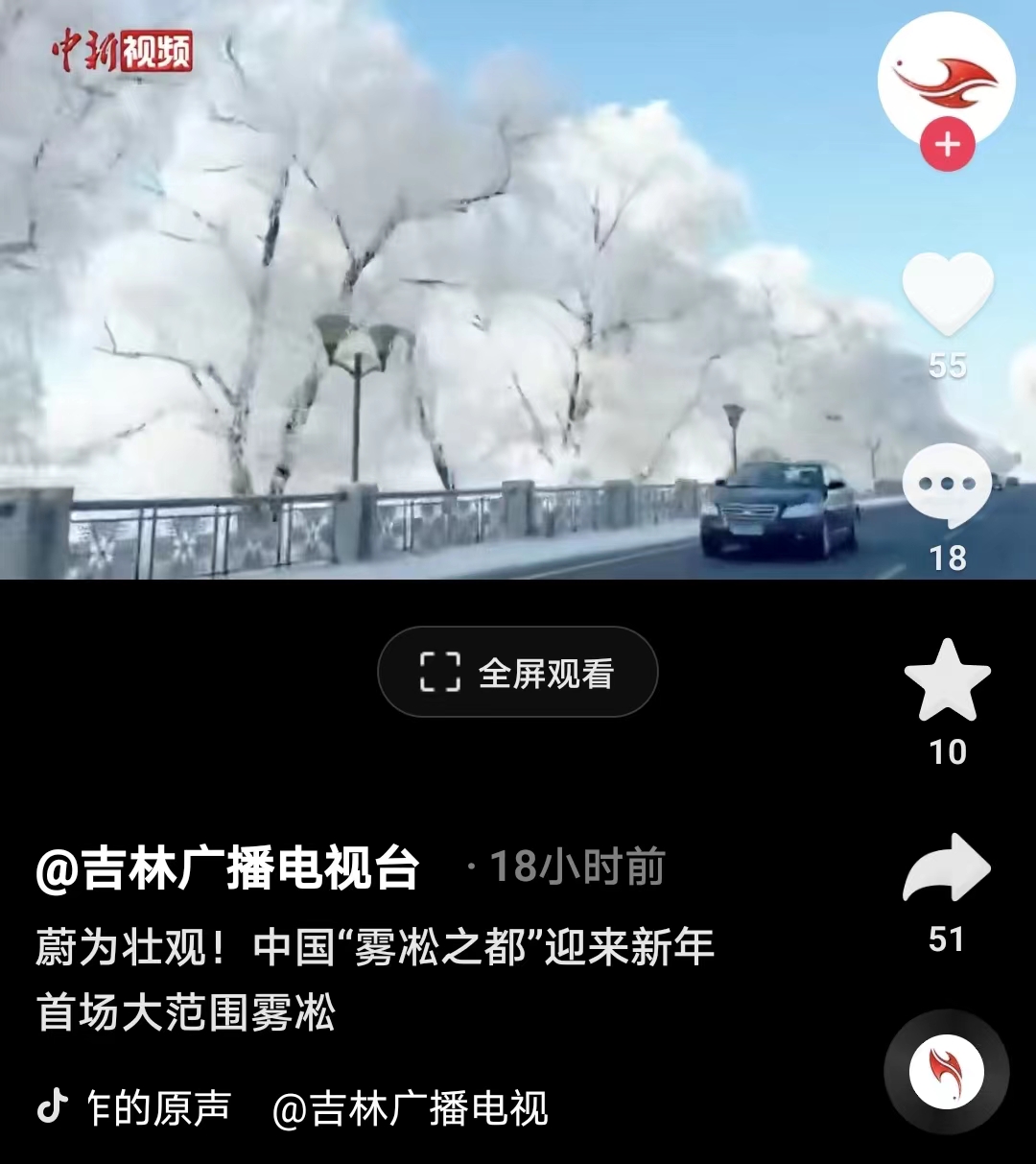The image size is (1036, 1164).
Task: Open the uploader's circular avatar
Action: [946, 81]
